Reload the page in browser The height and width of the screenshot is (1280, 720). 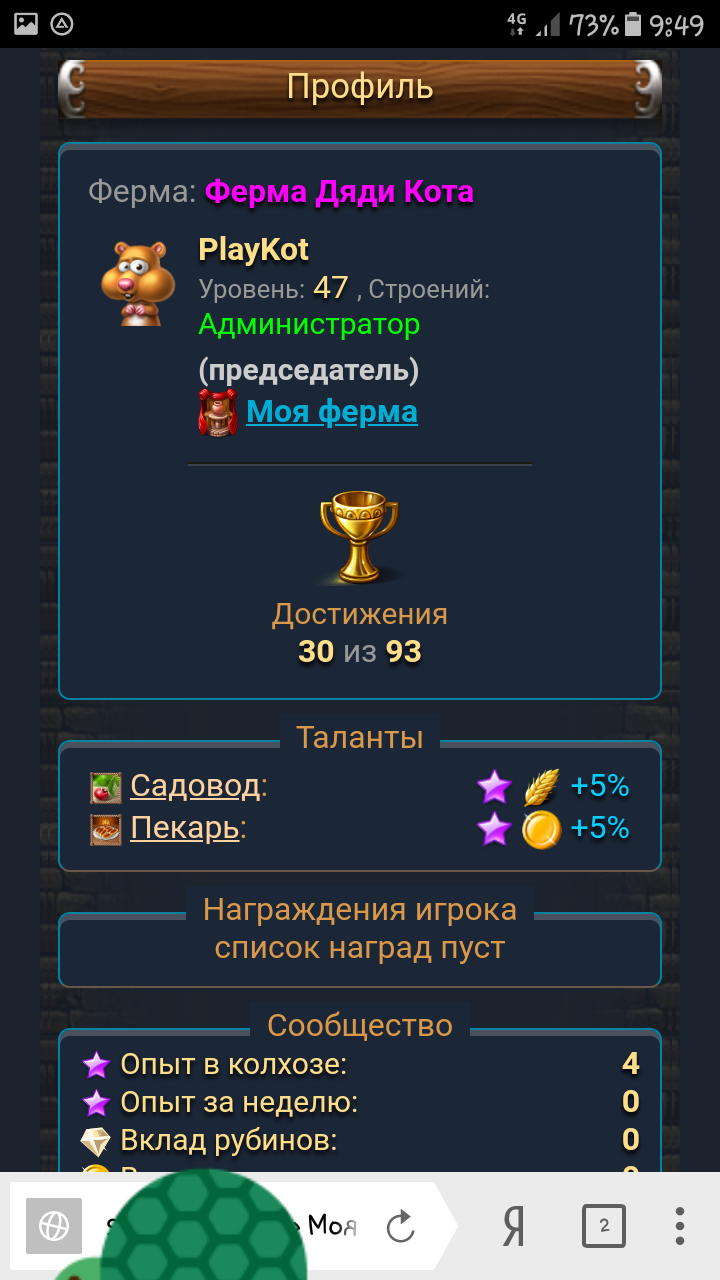pos(400,1226)
